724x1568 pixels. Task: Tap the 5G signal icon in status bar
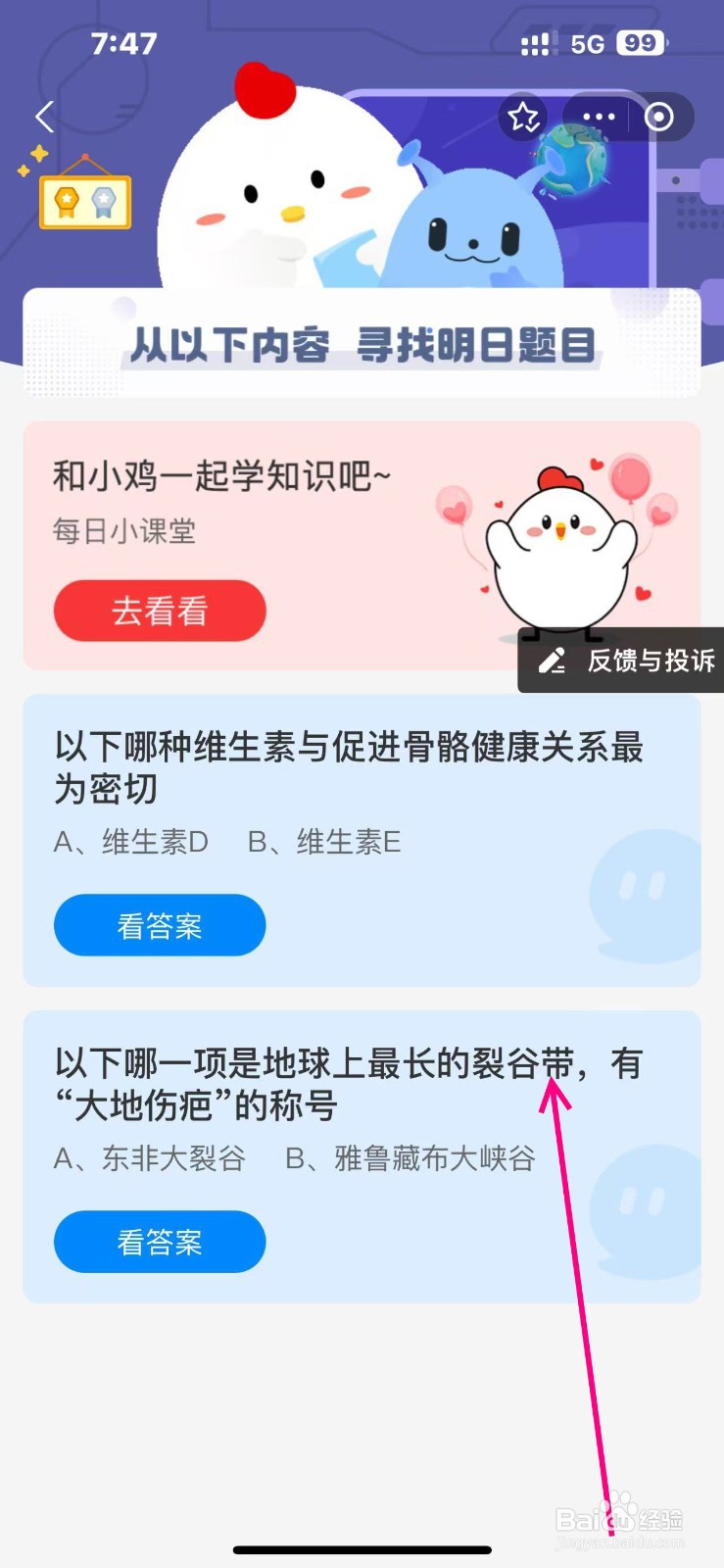[589, 42]
